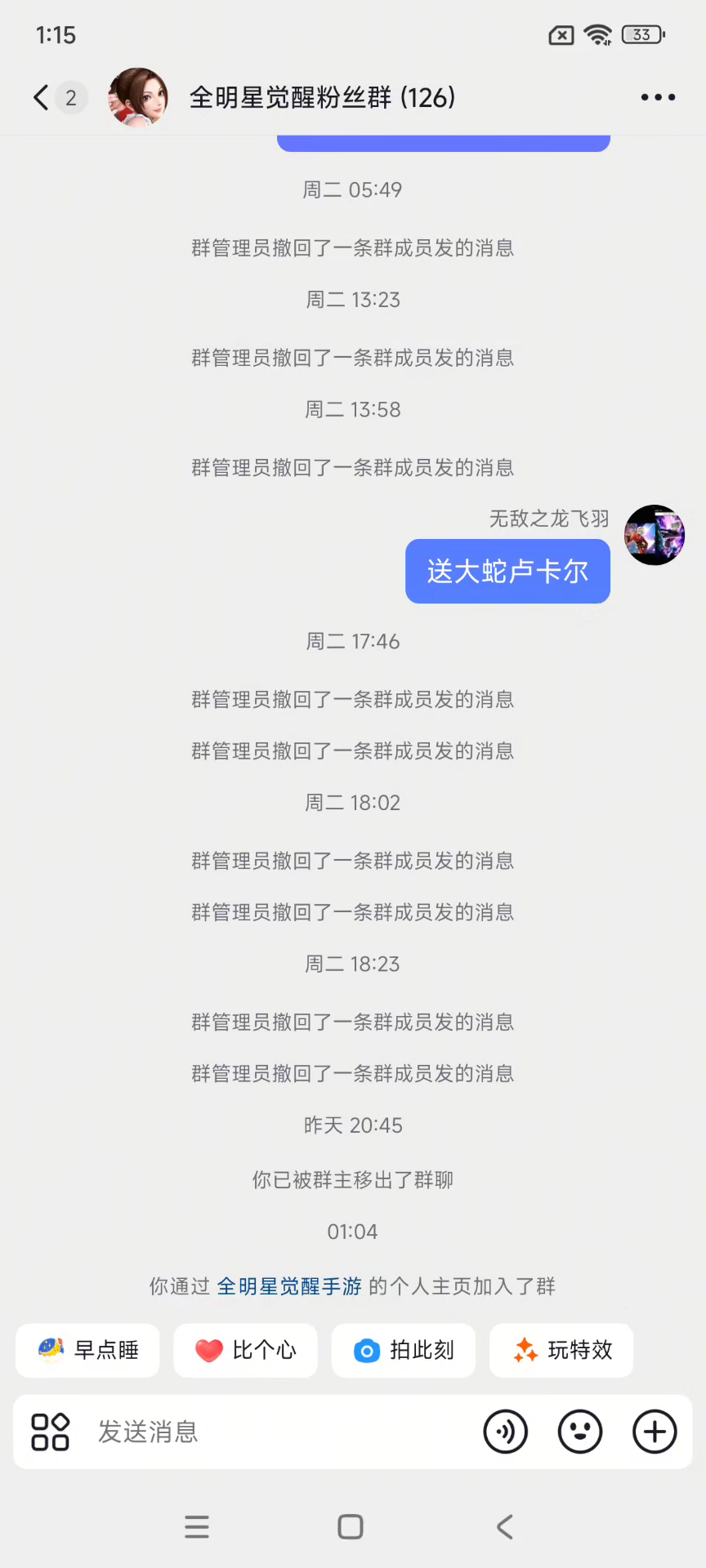
Task: Open the system recent apps view
Action: (x=197, y=1526)
